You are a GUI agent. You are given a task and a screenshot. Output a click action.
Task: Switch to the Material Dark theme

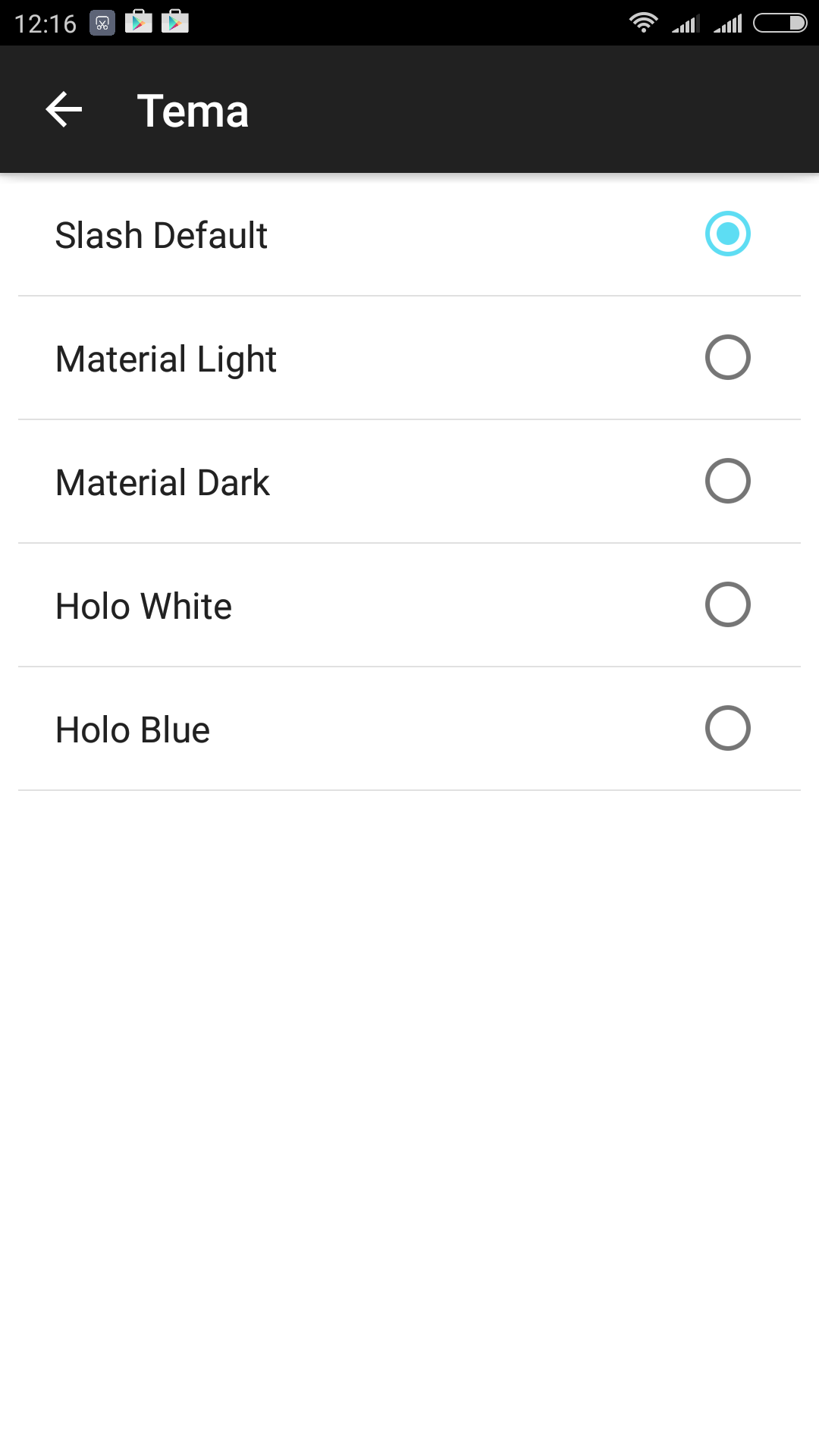(x=409, y=482)
